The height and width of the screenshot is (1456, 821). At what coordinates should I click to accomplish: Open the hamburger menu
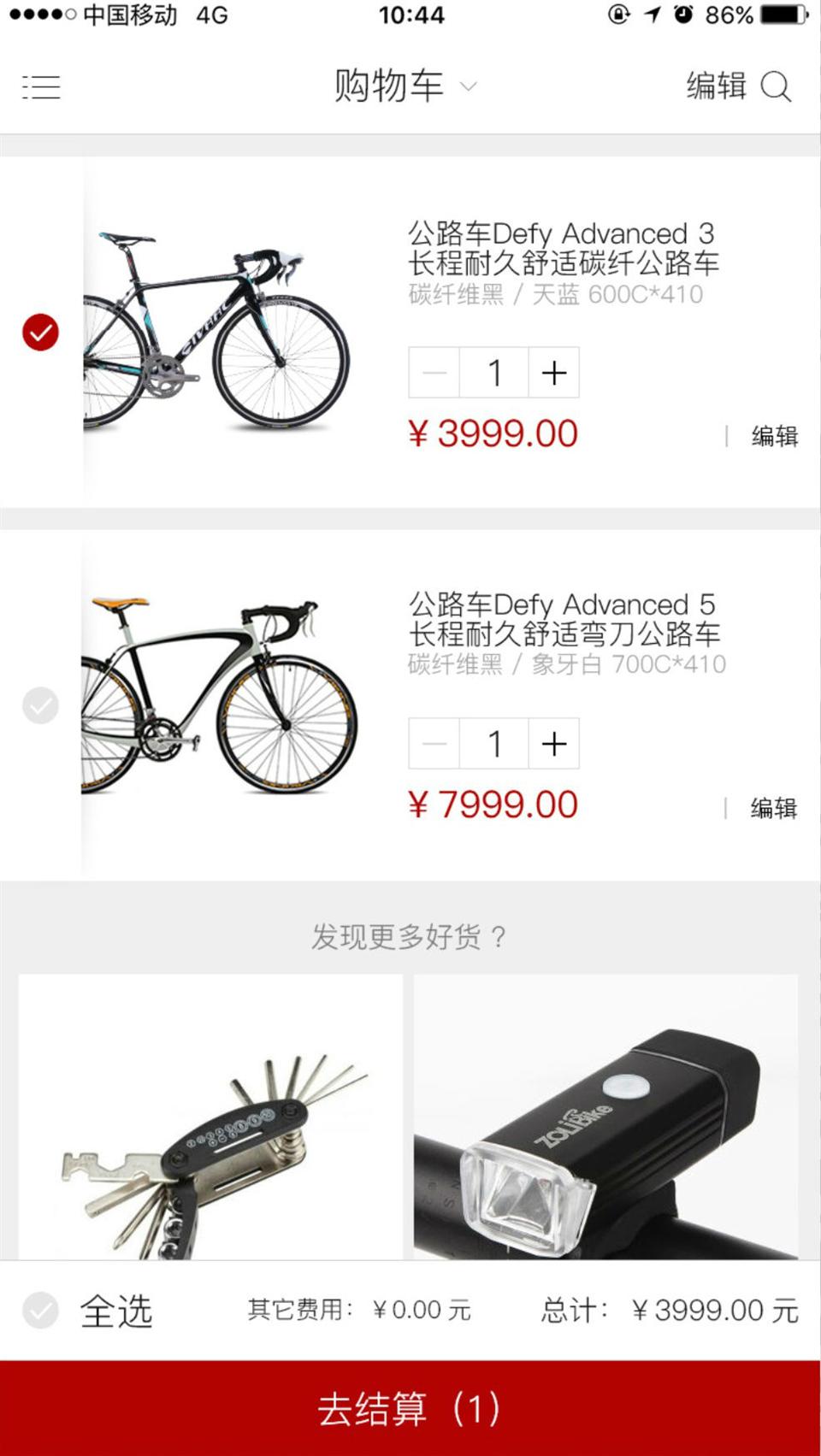tap(41, 86)
